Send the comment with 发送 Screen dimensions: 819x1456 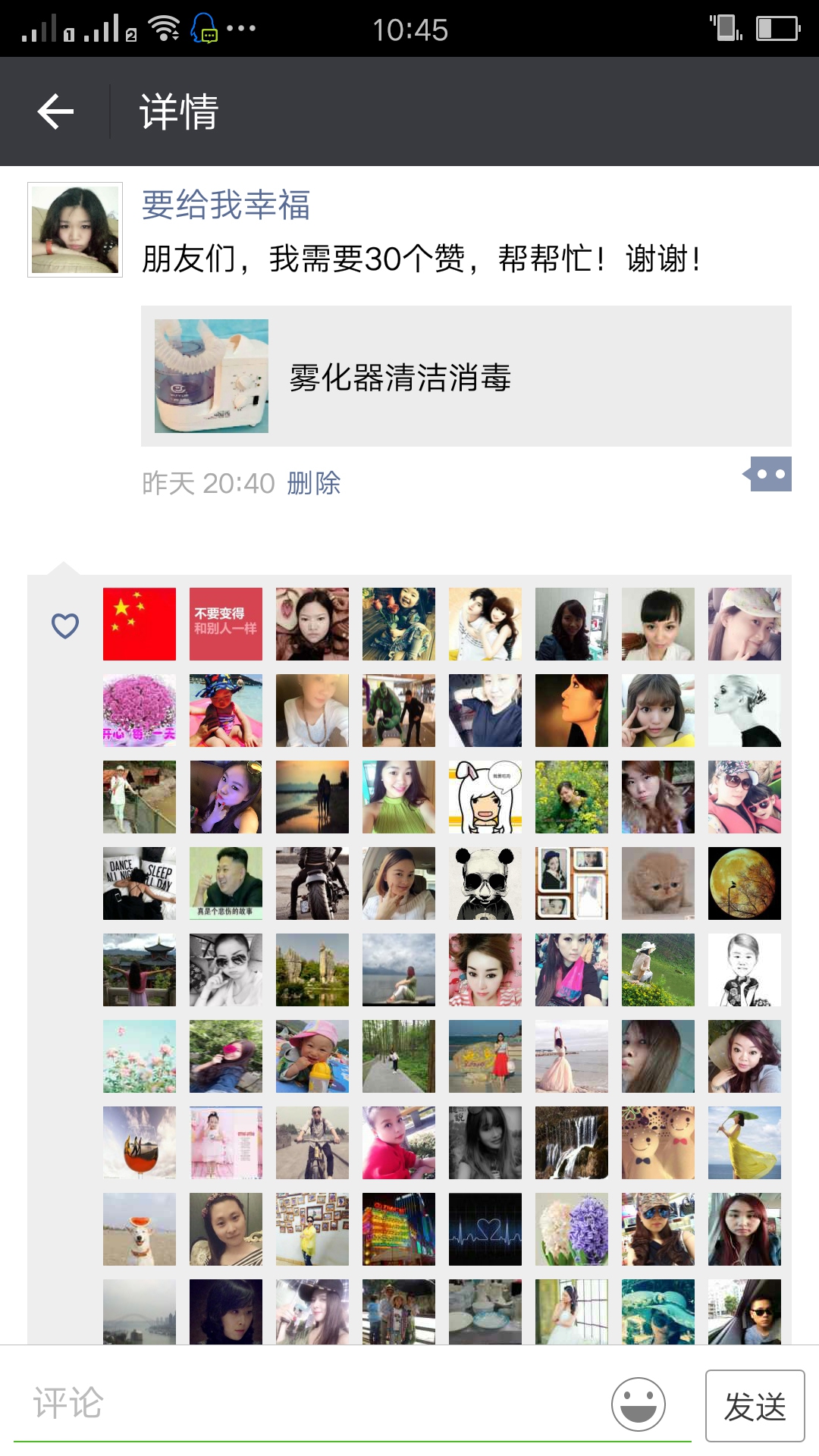[x=755, y=1406]
